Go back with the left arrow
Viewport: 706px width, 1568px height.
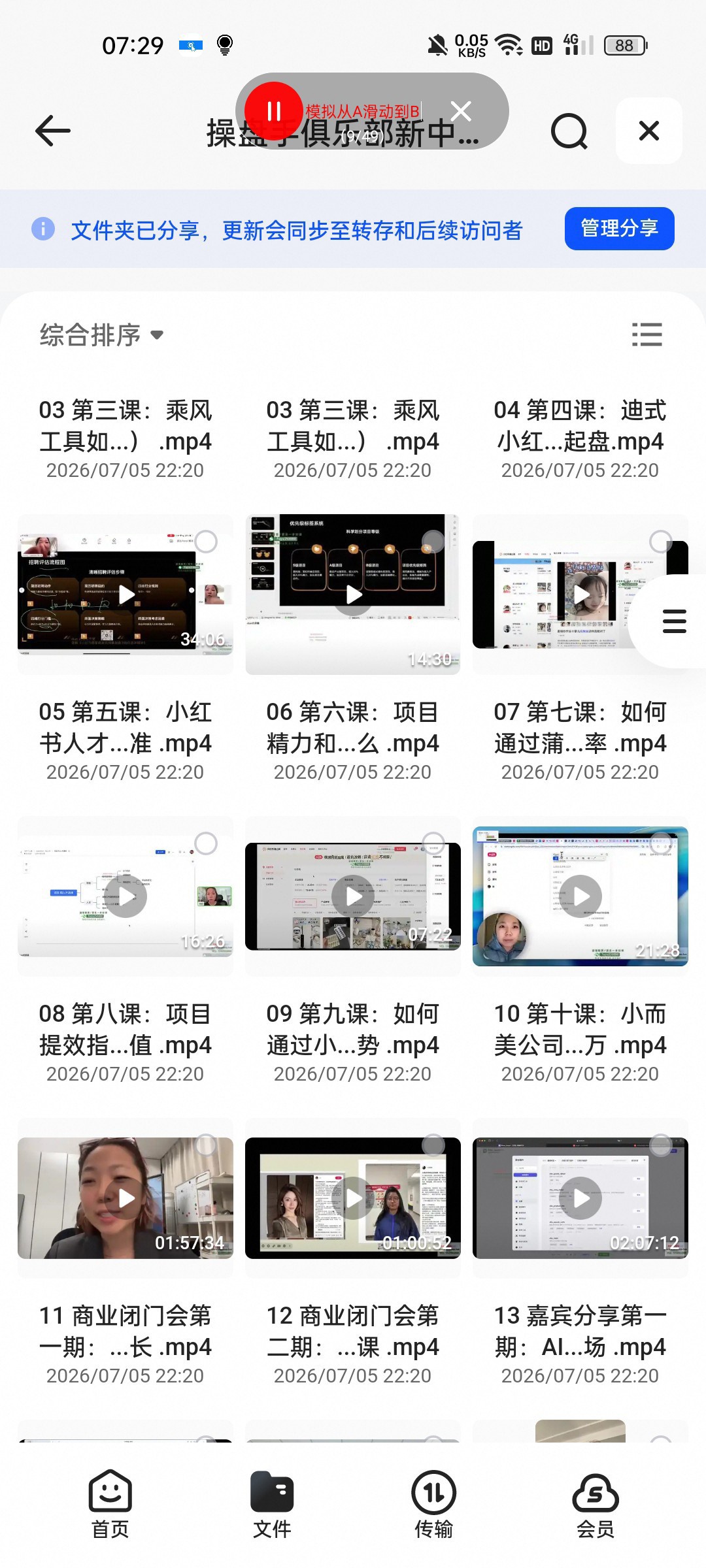click(x=52, y=131)
